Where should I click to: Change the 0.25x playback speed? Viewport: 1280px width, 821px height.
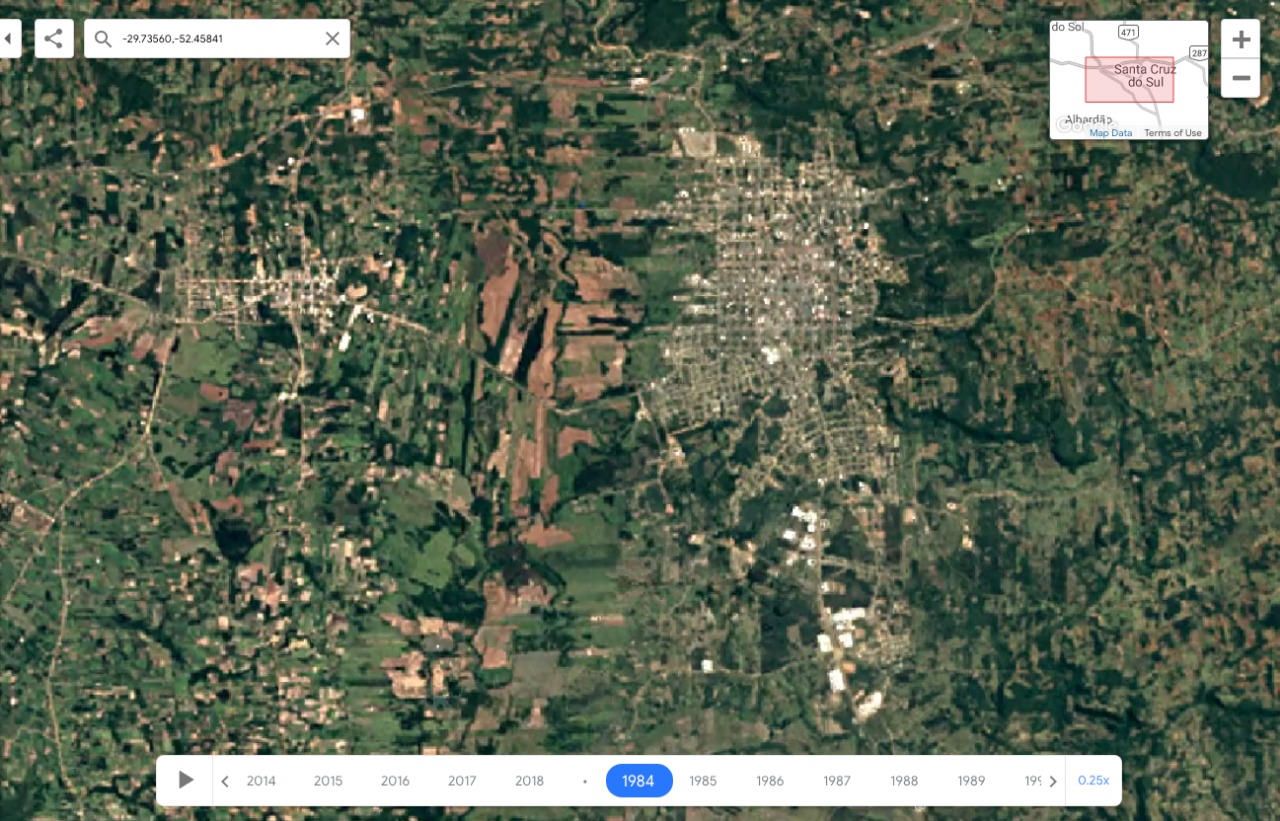click(x=1093, y=781)
